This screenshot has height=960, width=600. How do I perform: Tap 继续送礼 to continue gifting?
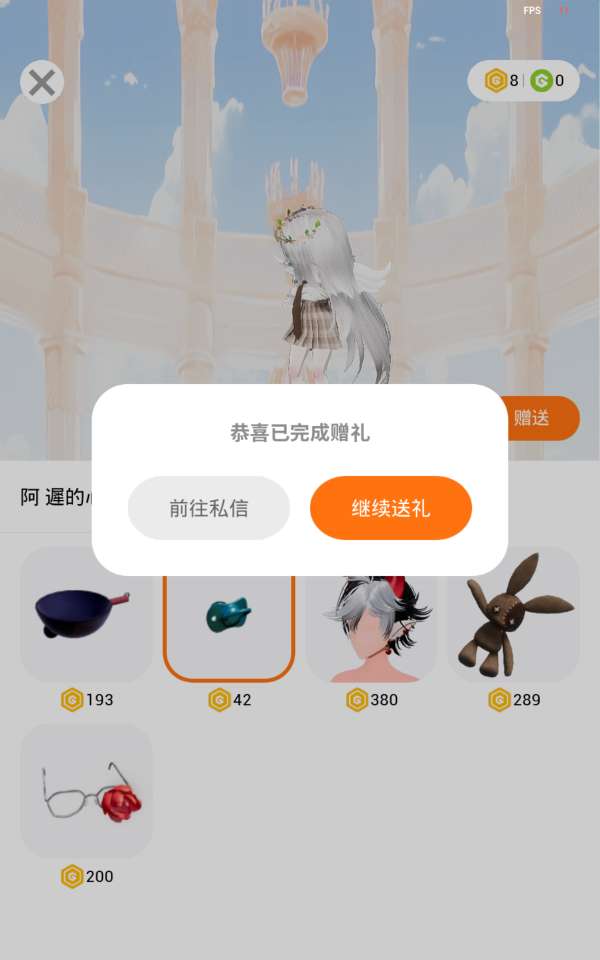coord(391,508)
